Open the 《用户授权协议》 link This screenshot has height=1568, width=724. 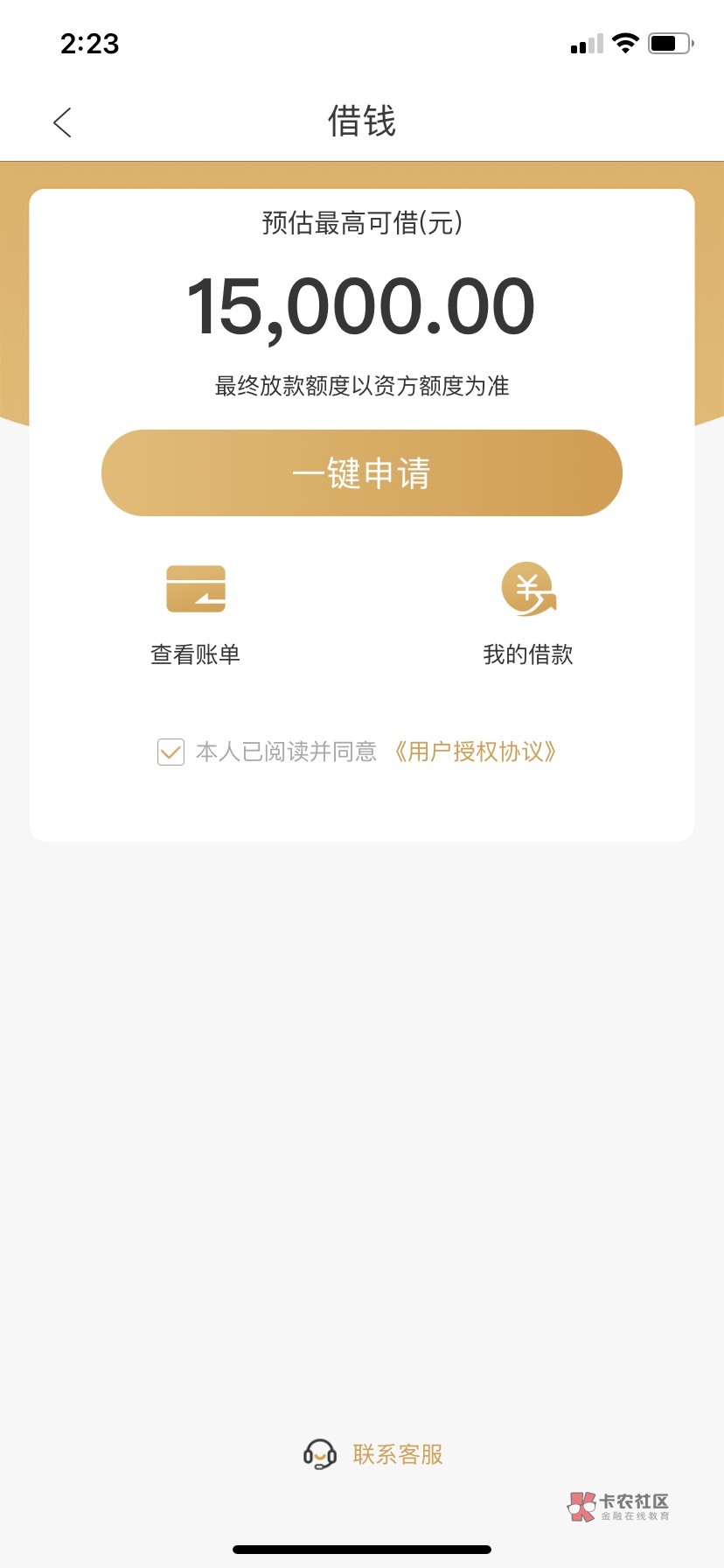point(475,752)
